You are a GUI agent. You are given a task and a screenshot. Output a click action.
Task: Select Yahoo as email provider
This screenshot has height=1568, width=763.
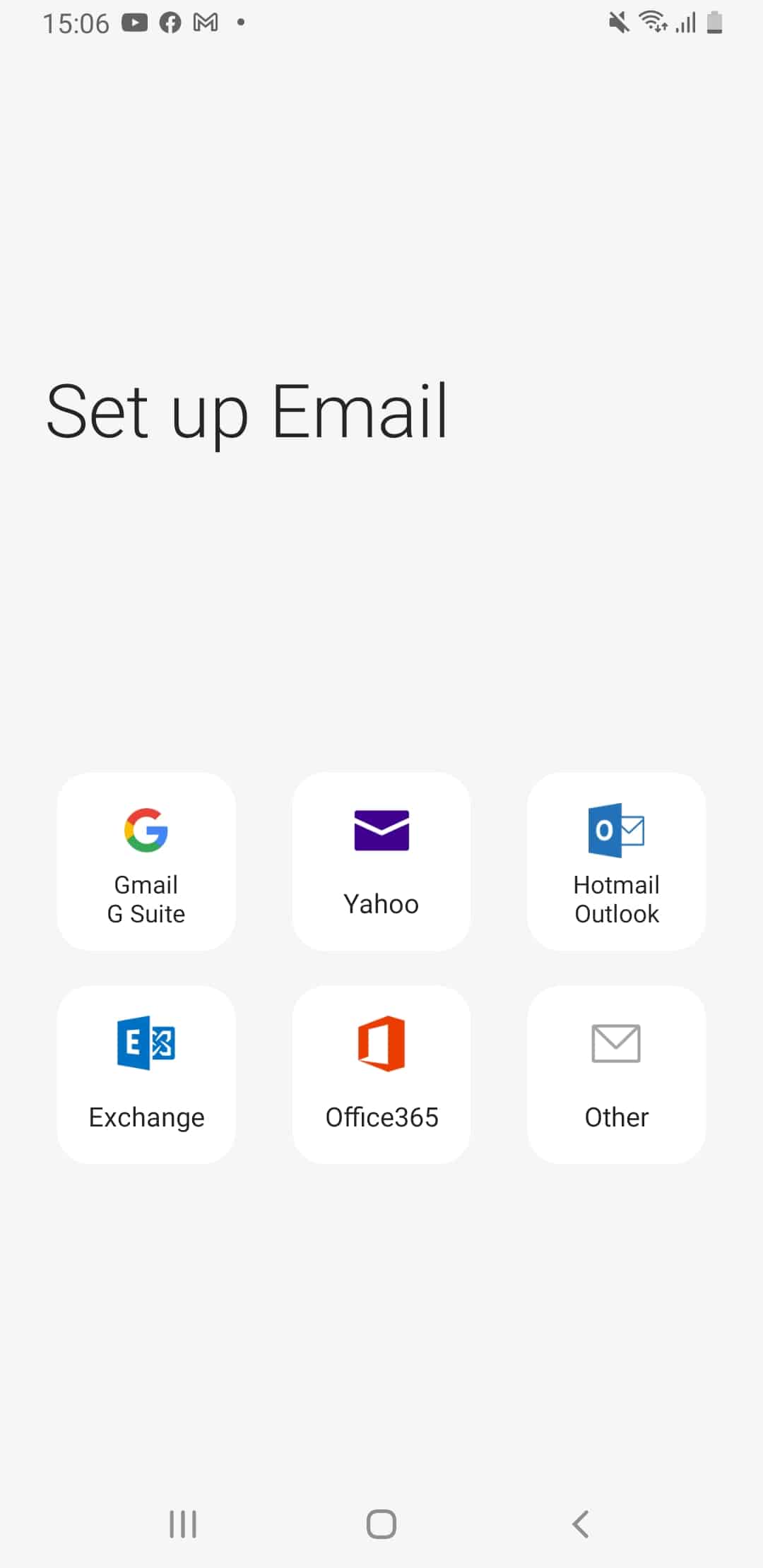click(x=381, y=862)
